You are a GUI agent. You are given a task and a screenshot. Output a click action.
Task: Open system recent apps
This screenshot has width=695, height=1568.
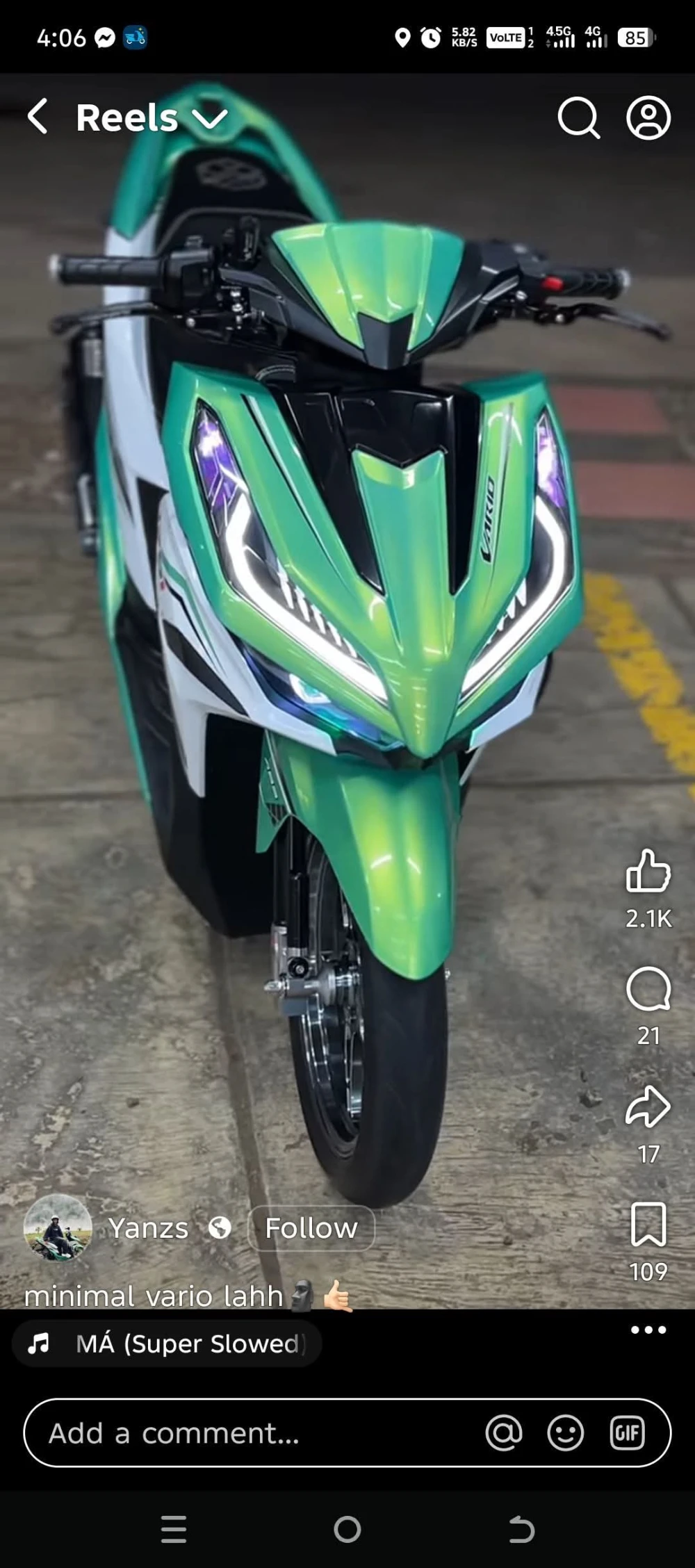tap(173, 1529)
